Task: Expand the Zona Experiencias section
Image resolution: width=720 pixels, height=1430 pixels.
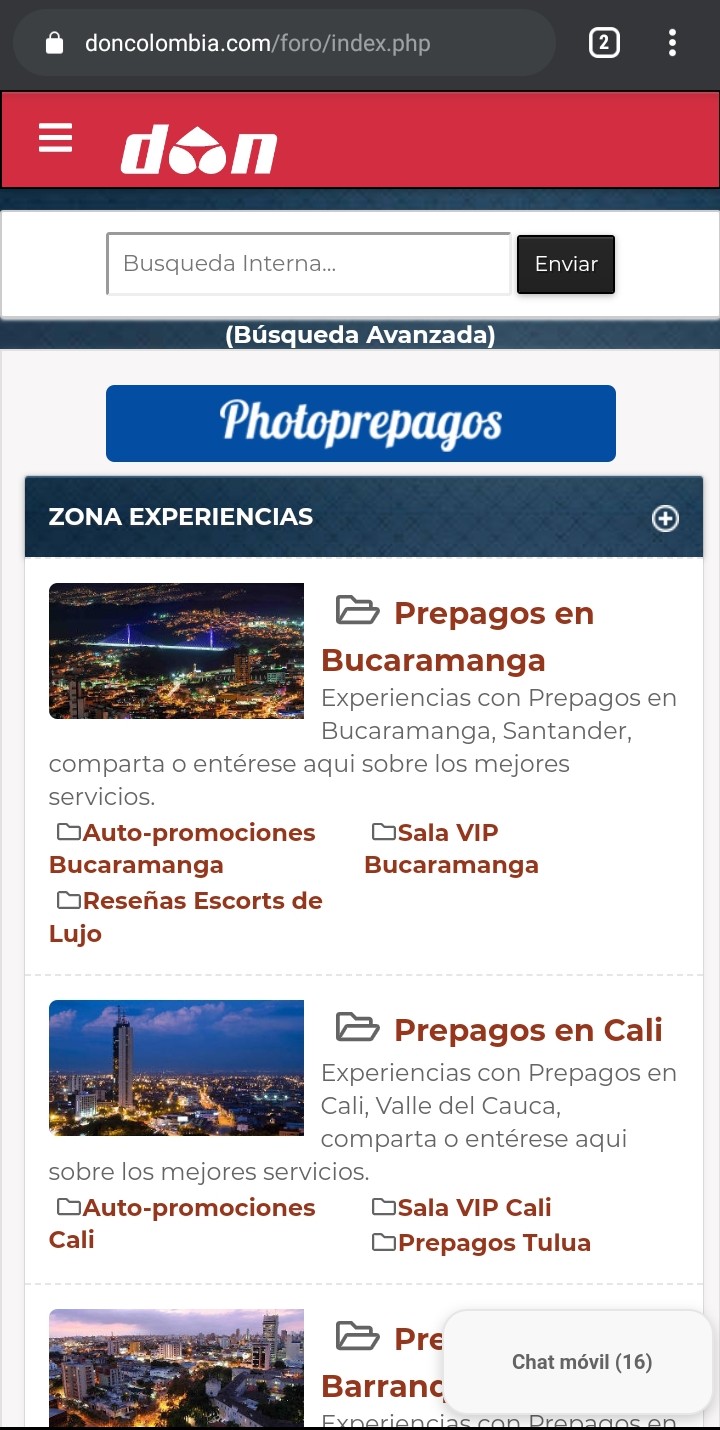Action: (665, 518)
